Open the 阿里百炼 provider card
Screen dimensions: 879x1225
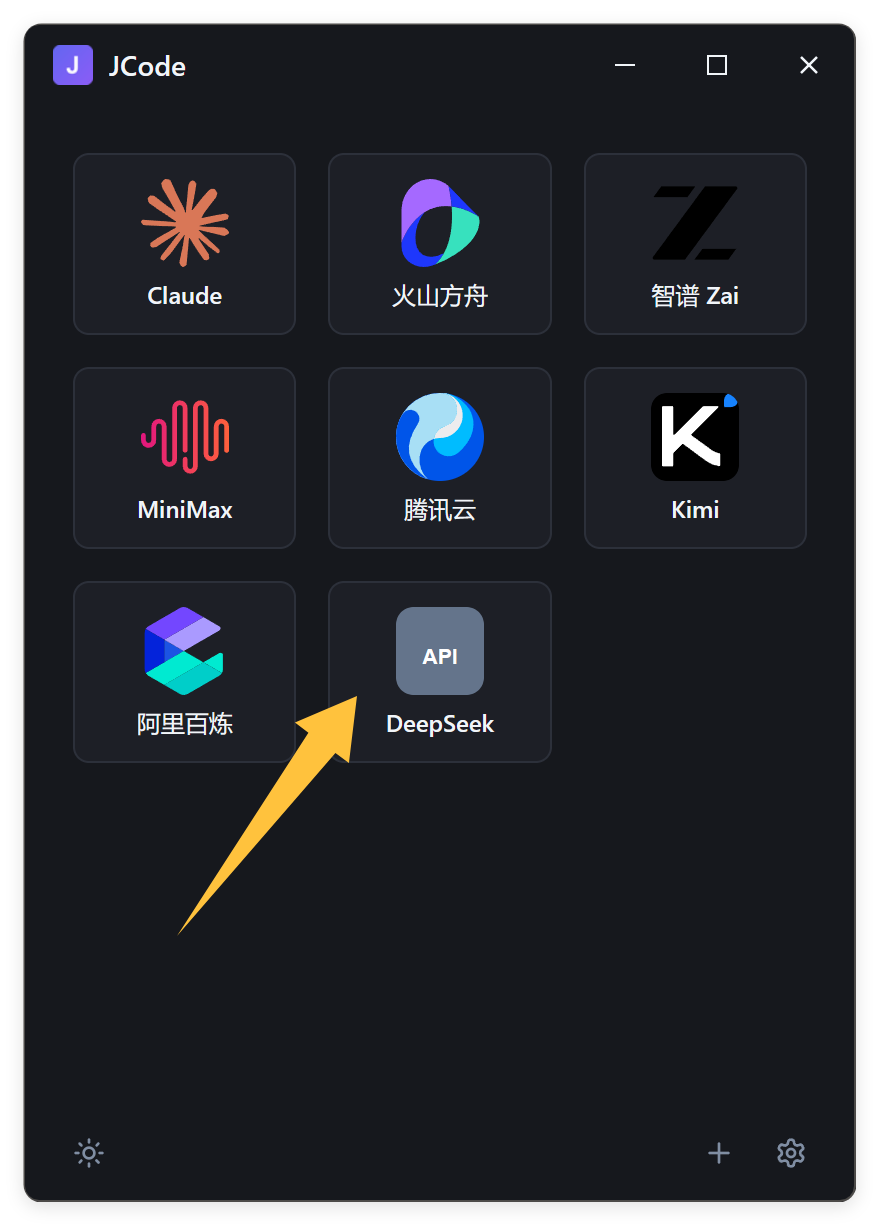[x=184, y=672]
